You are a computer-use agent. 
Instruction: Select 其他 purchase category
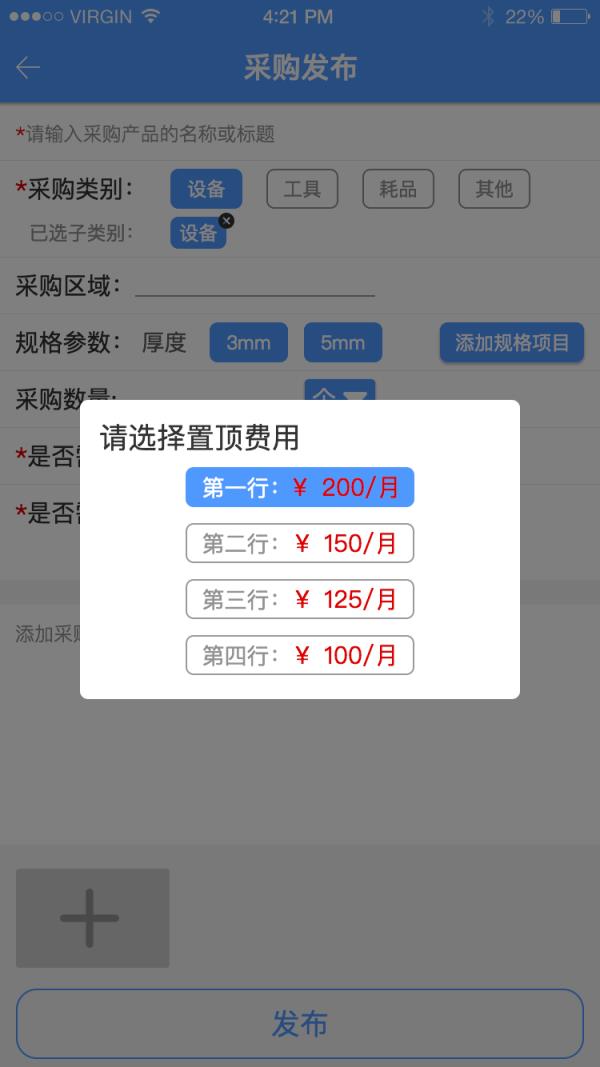[494, 189]
